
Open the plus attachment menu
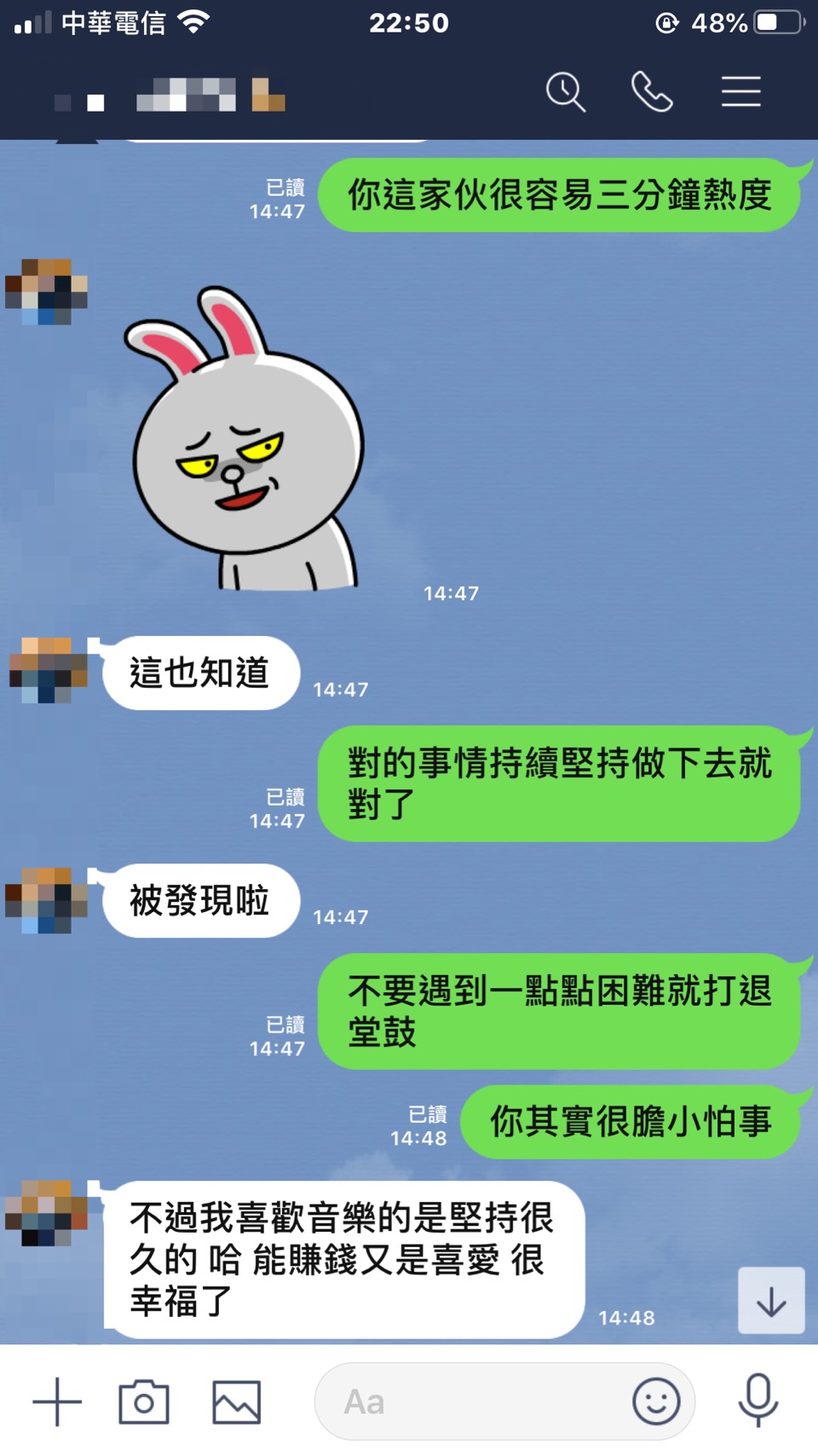click(x=57, y=1401)
